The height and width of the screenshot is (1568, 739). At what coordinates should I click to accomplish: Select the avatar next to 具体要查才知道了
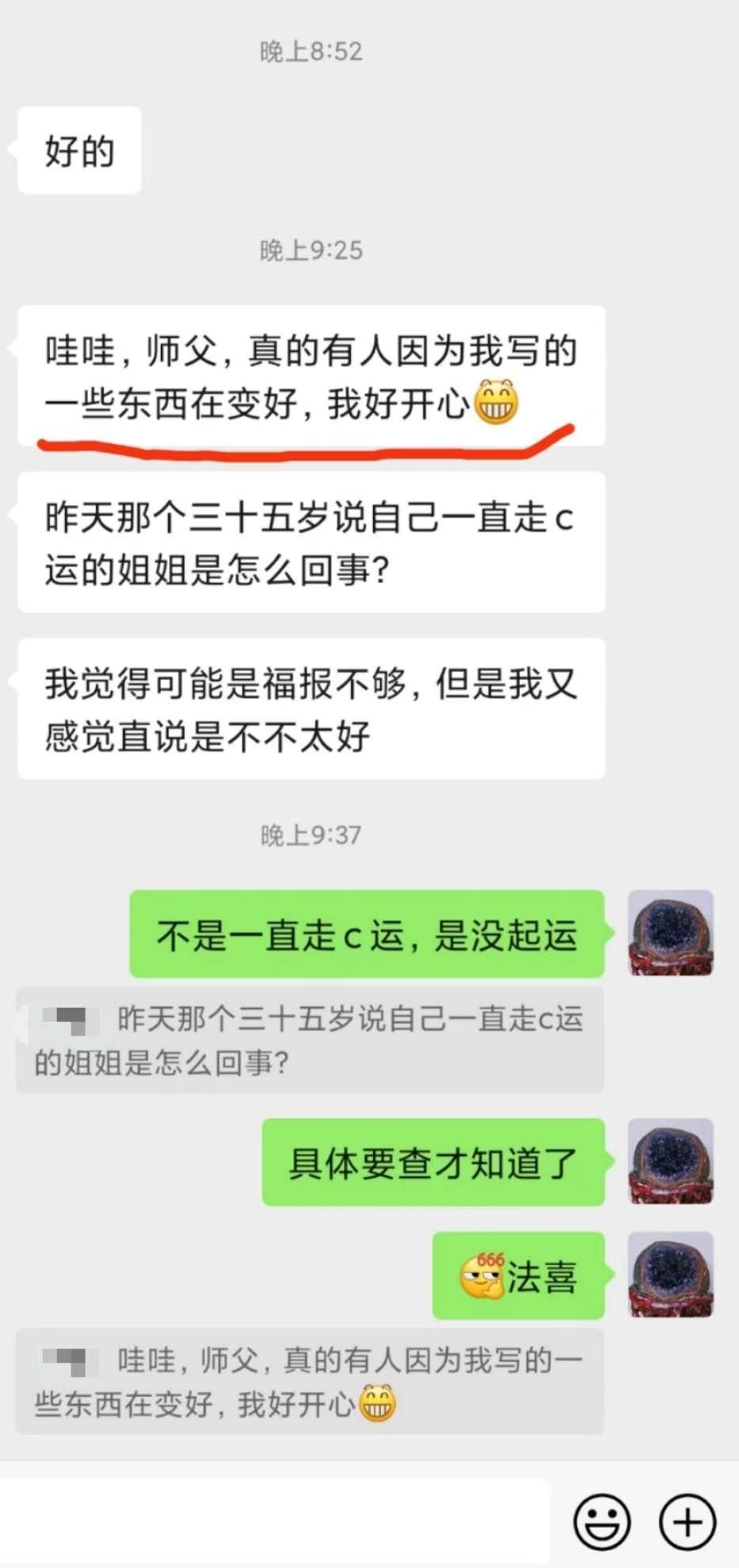(x=670, y=1162)
